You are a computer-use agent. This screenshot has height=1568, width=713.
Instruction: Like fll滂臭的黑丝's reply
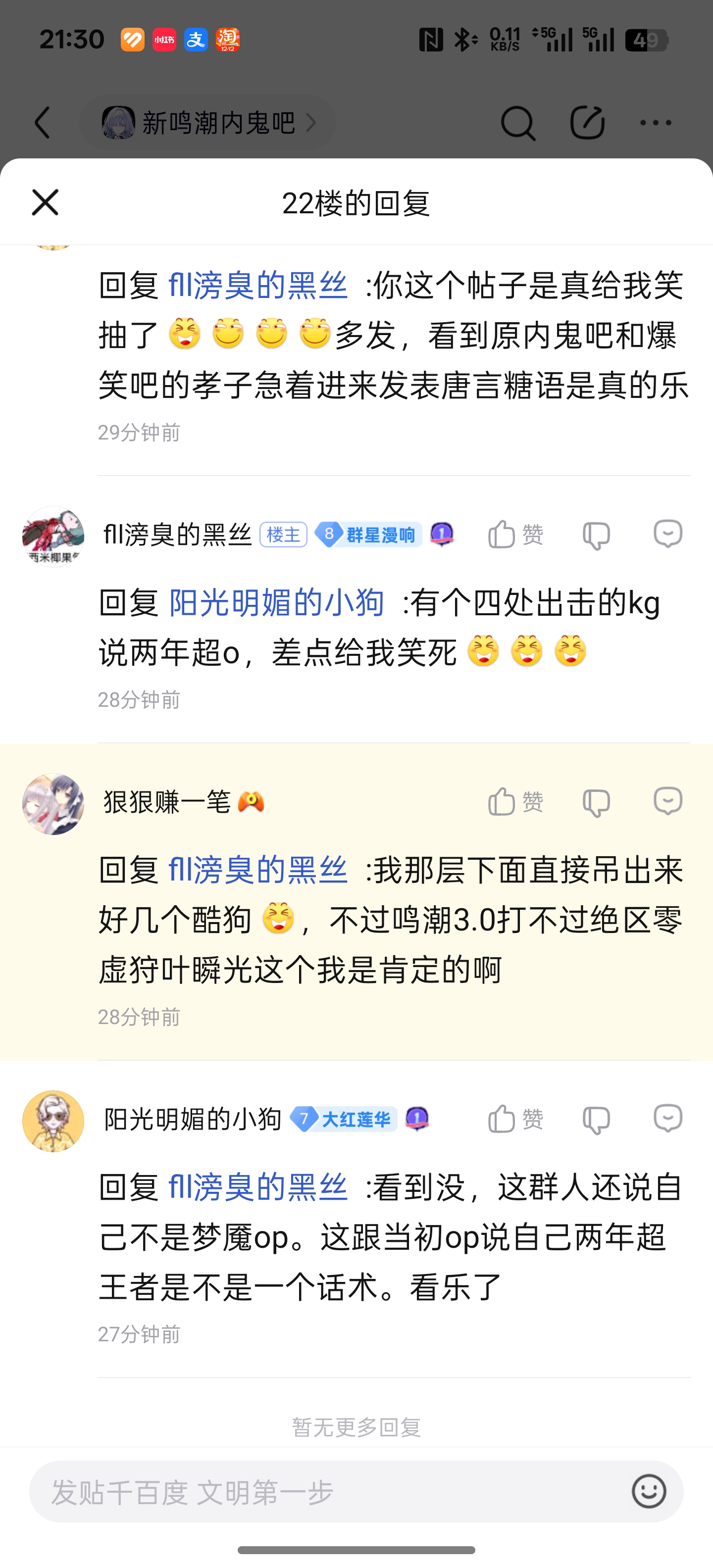point(514,535)
